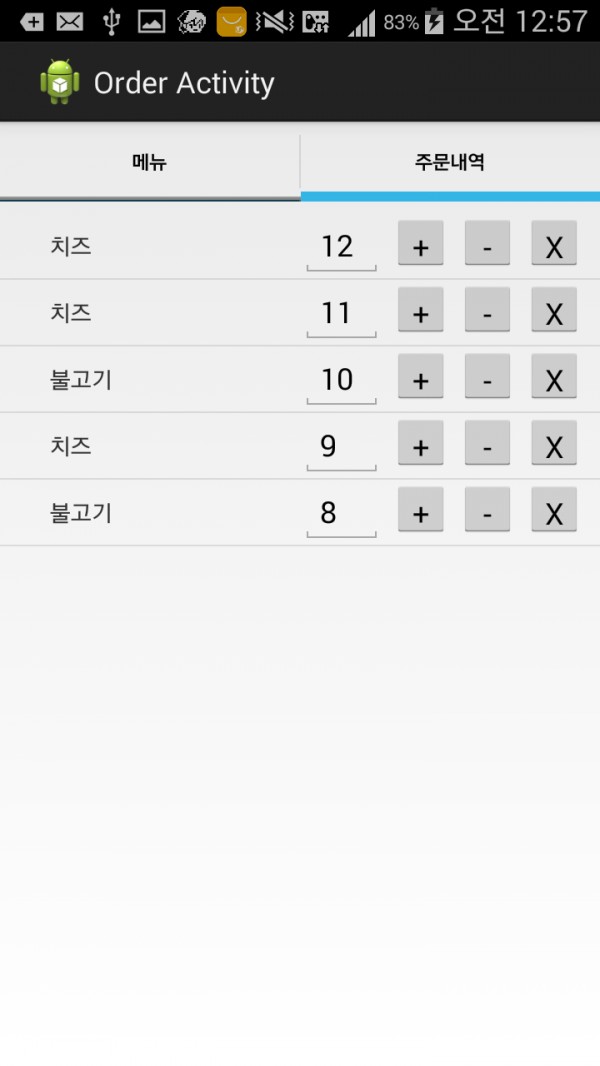600x1066 pixels.
Task: Delete the 치즈 row with quantity 11
Action: [x=554, y=309]
